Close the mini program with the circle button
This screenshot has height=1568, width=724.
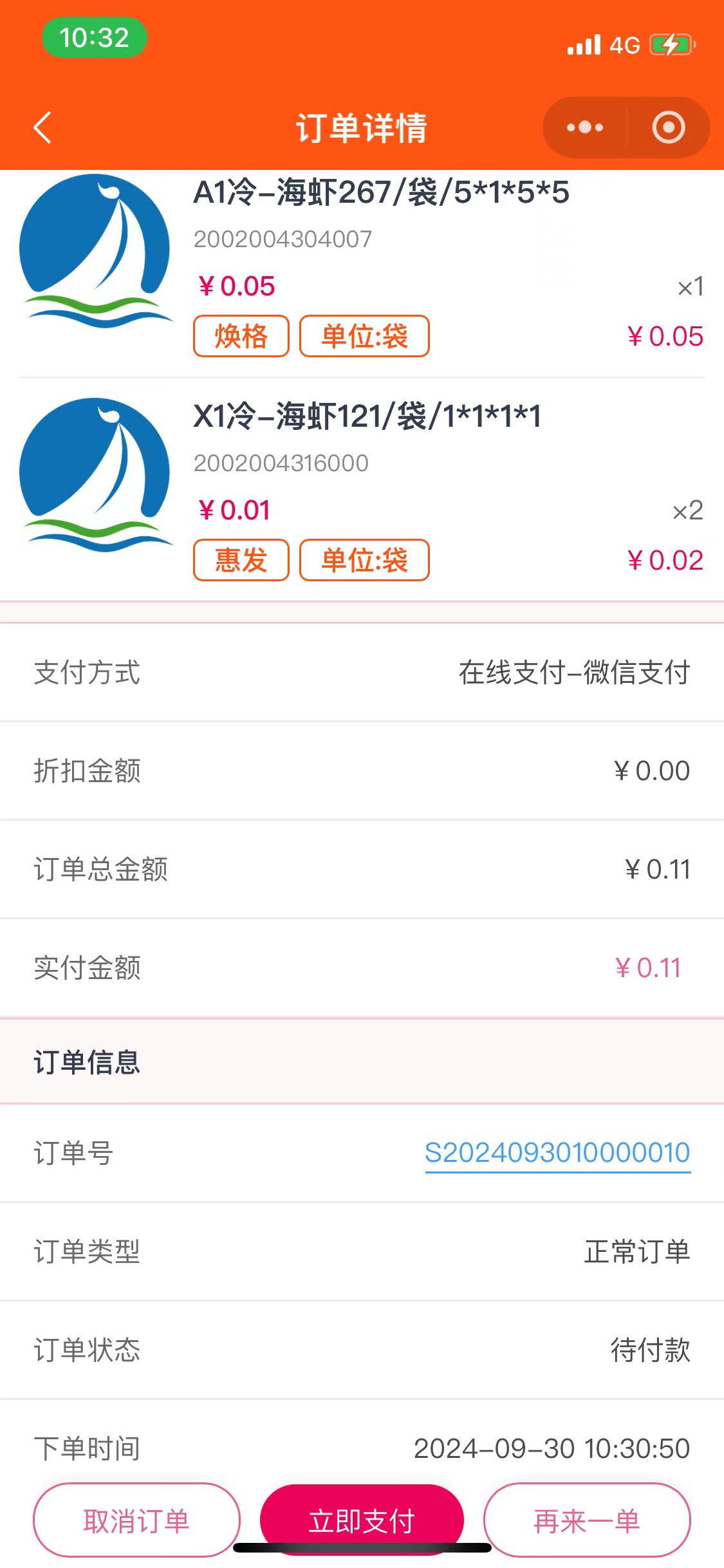point(668,127)
